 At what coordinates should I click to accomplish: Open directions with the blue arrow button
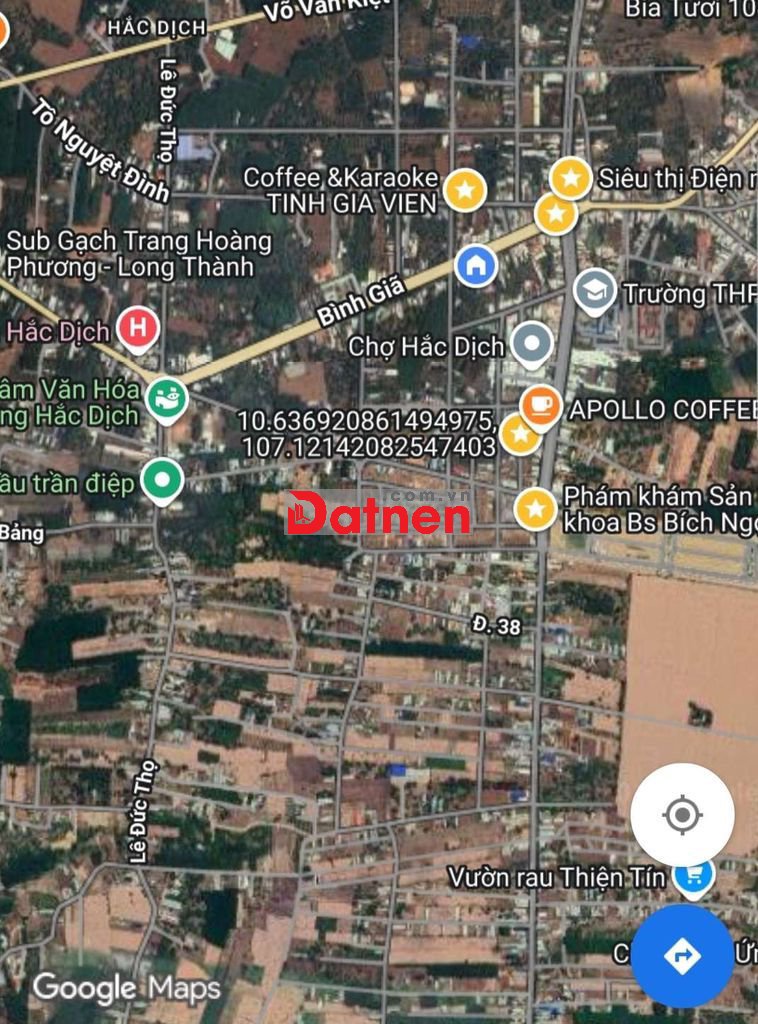pyautogui.click(x=682, y=956)
